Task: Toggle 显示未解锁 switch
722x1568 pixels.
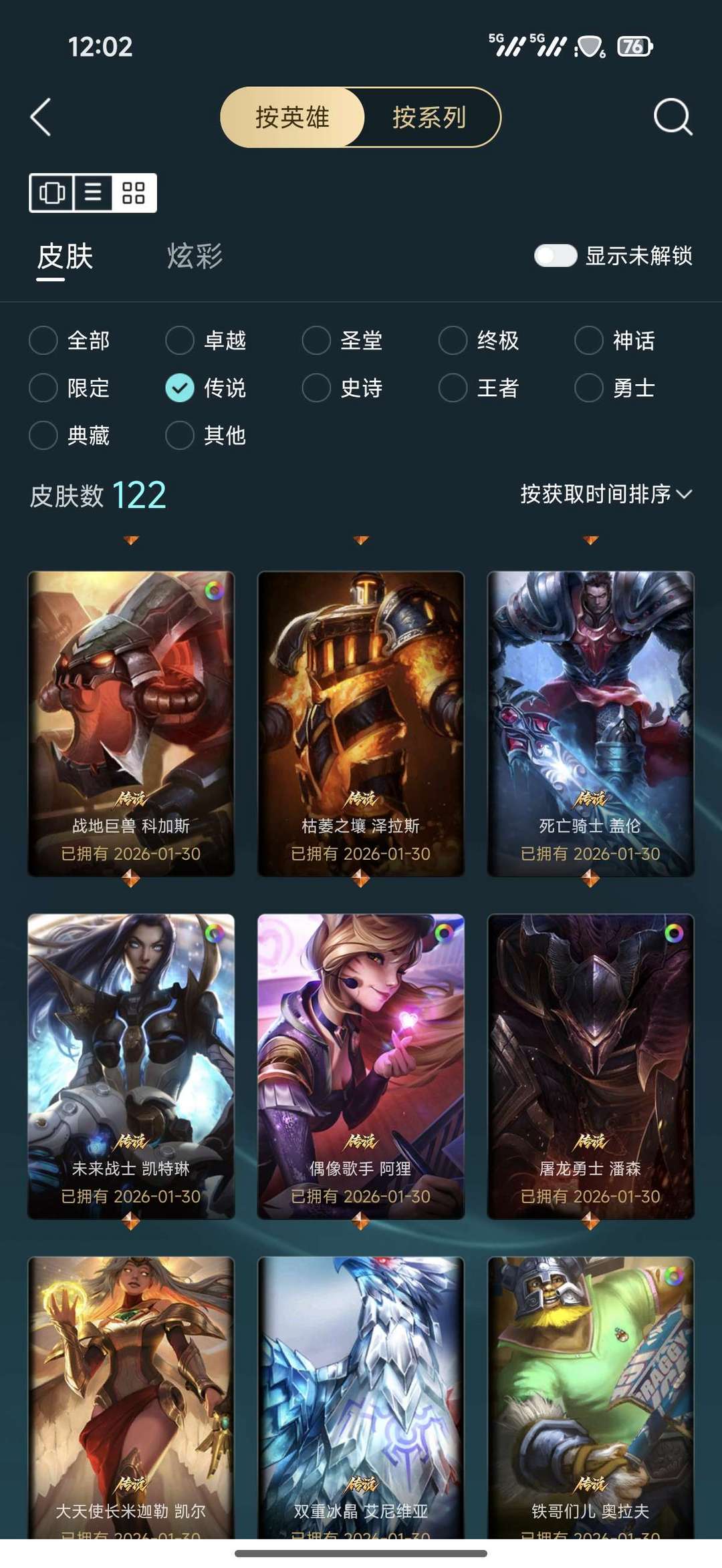Action: click(555, 256)
